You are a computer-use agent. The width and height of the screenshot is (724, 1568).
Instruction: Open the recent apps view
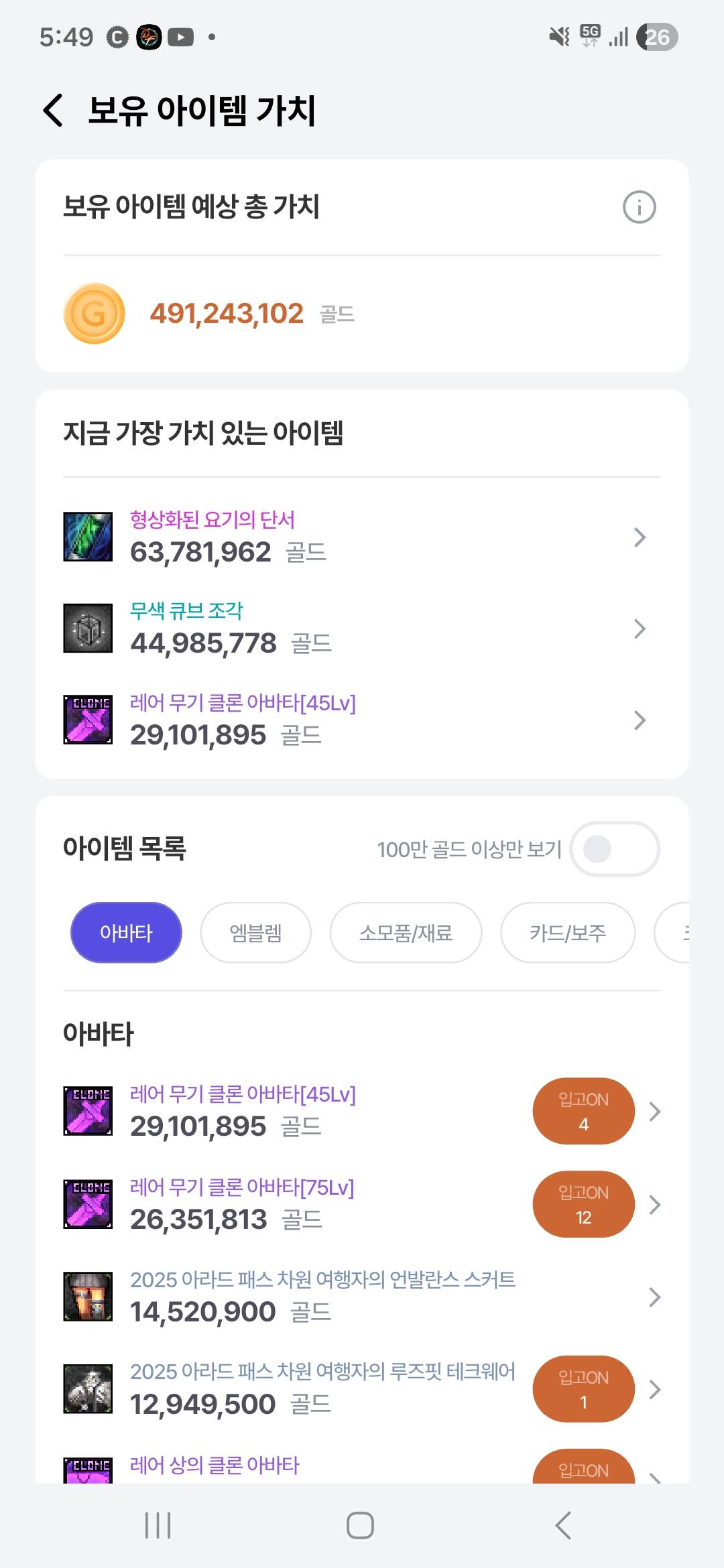click(x=158, y=1526)
